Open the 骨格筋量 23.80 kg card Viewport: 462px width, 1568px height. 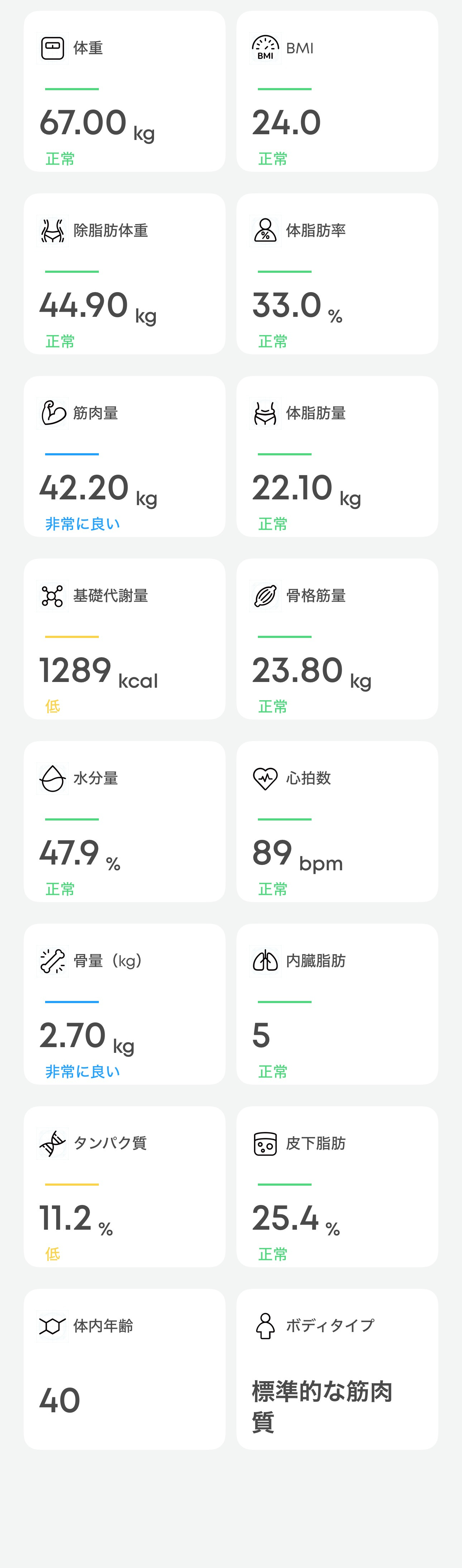tap(337, 639)
